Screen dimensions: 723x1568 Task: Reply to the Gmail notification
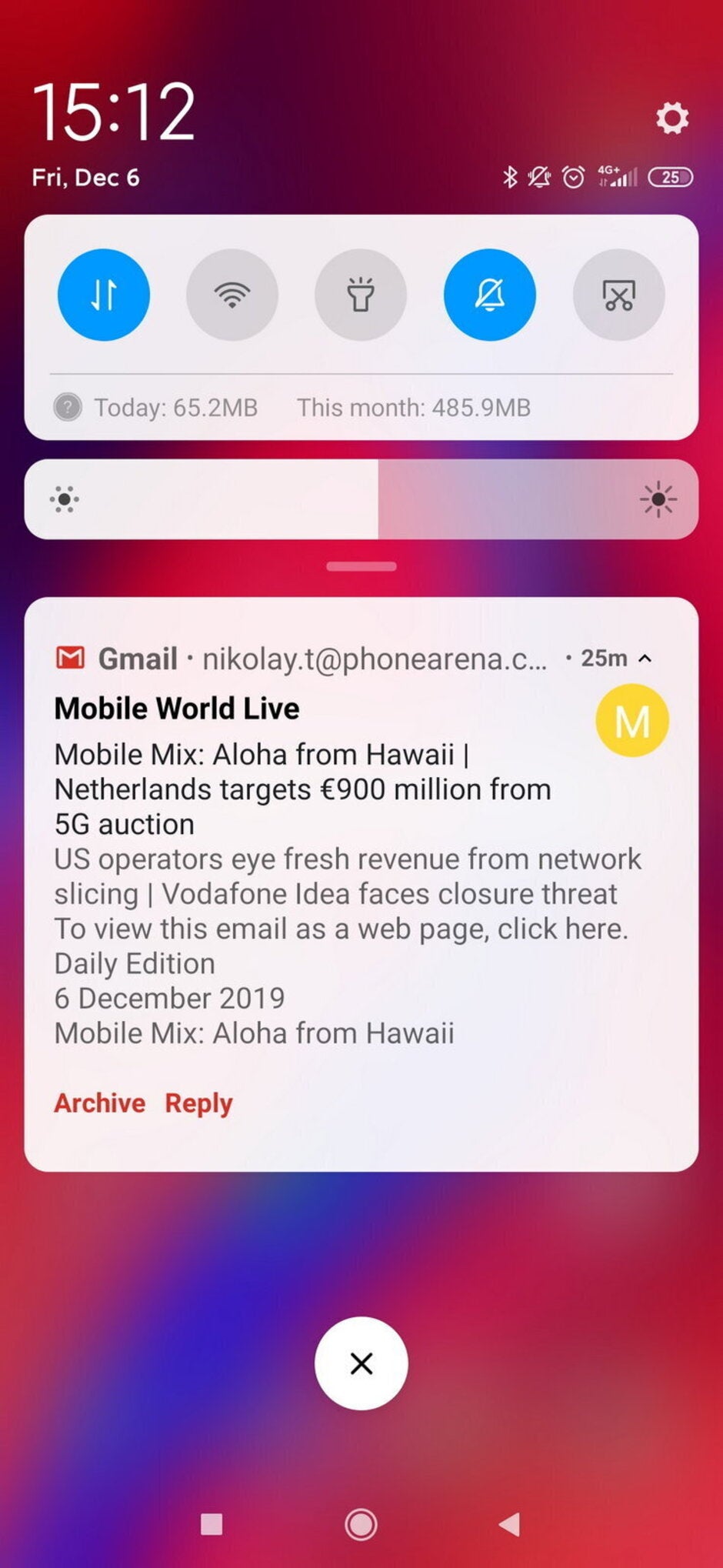coord(198,1103)
